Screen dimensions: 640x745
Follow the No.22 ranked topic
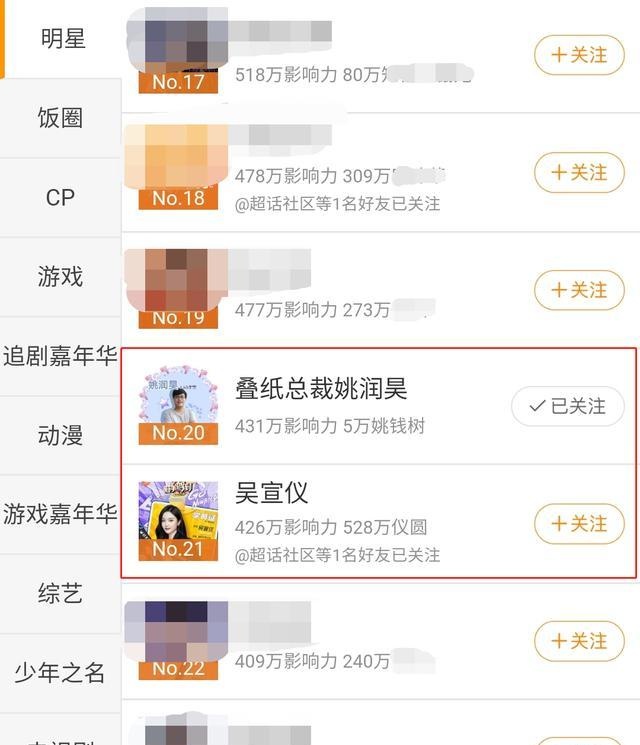click(x=579, y=641)
